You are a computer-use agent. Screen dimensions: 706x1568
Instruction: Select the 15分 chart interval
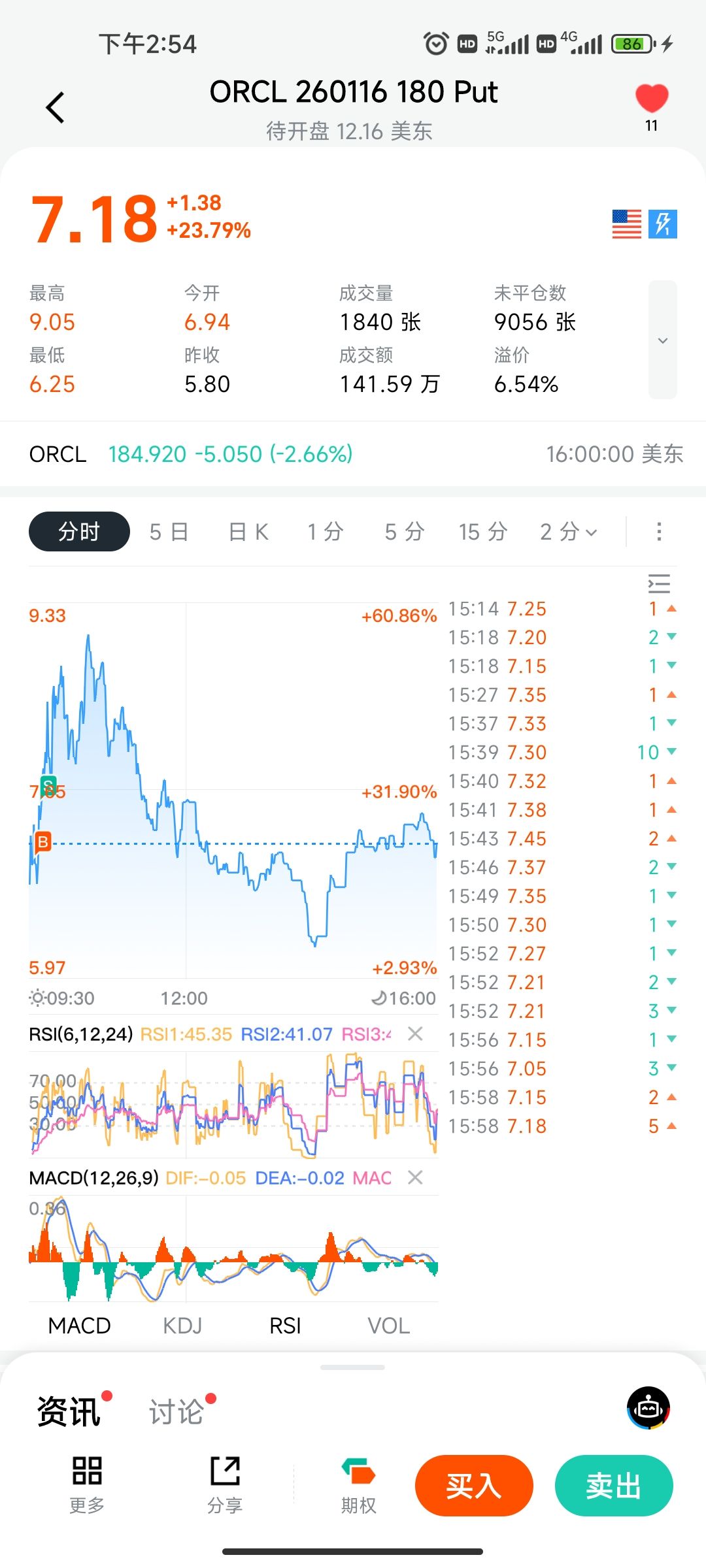point(483,532)
